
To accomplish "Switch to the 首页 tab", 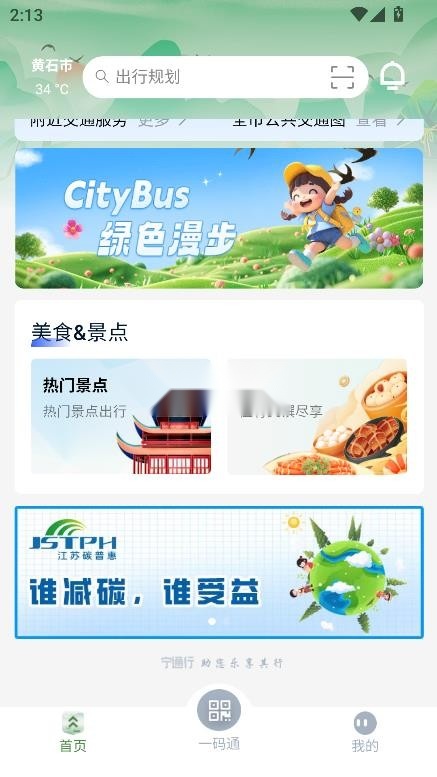I will 73,732.
